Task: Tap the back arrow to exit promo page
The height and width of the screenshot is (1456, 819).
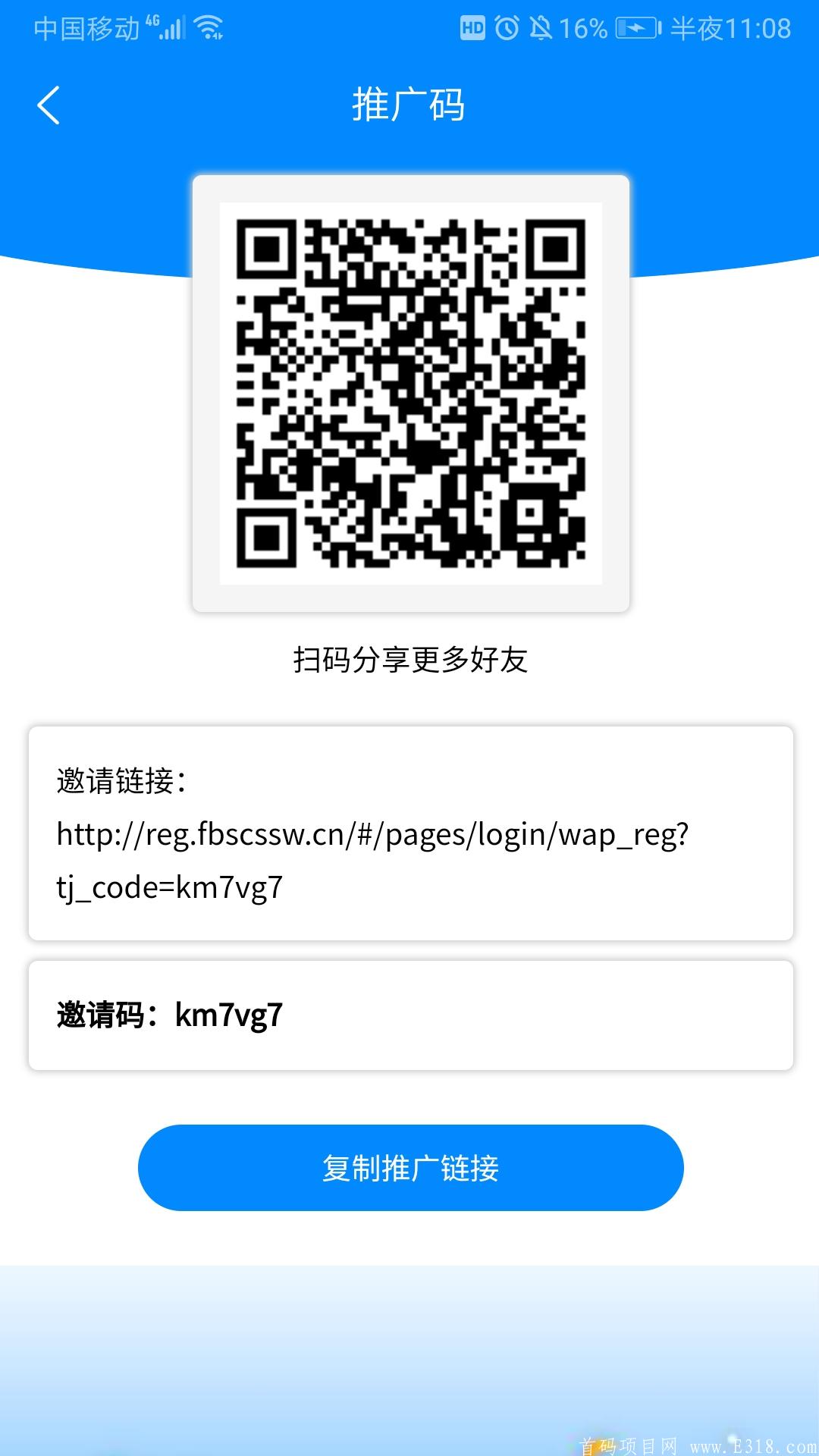Action: pos(49,105)
